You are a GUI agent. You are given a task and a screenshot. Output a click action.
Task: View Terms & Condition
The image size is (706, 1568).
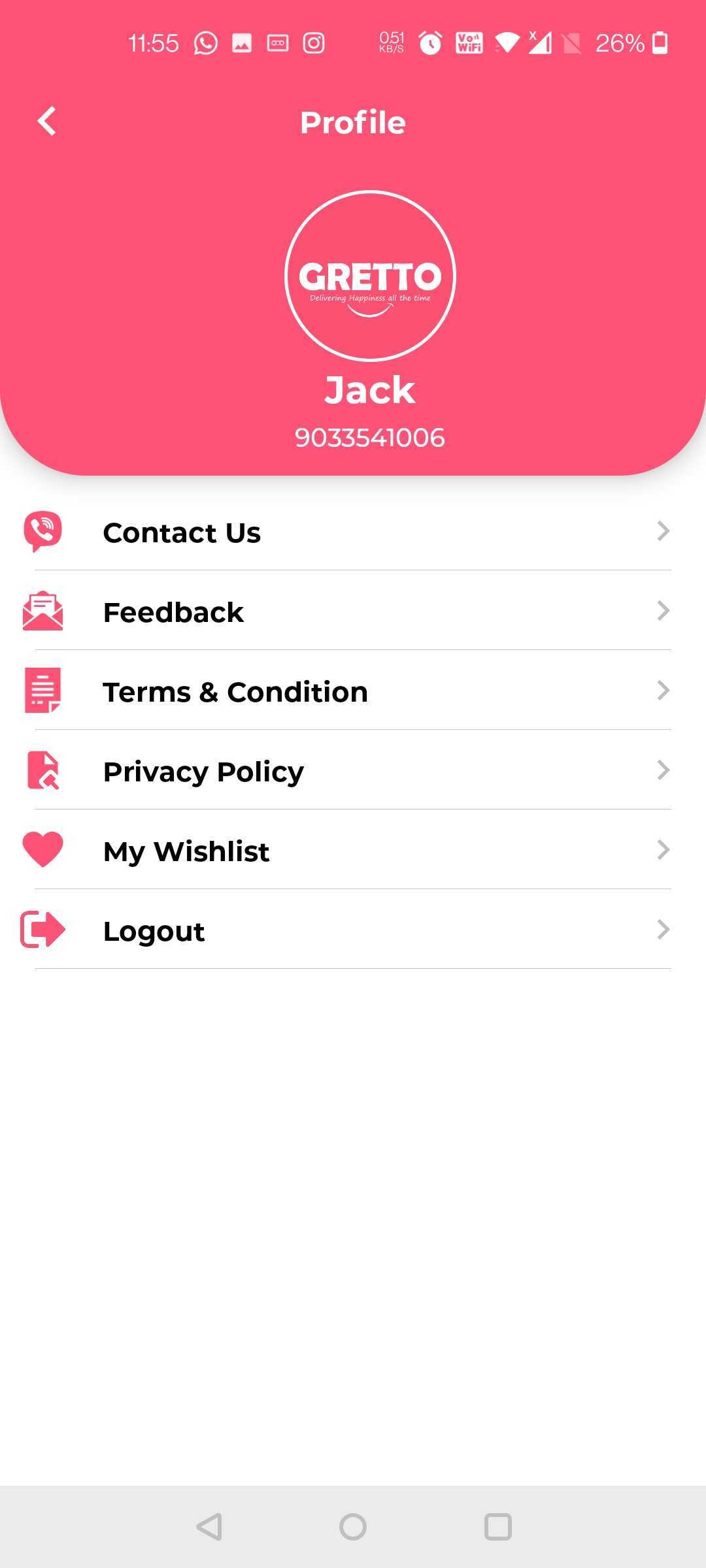pos(353,691)
